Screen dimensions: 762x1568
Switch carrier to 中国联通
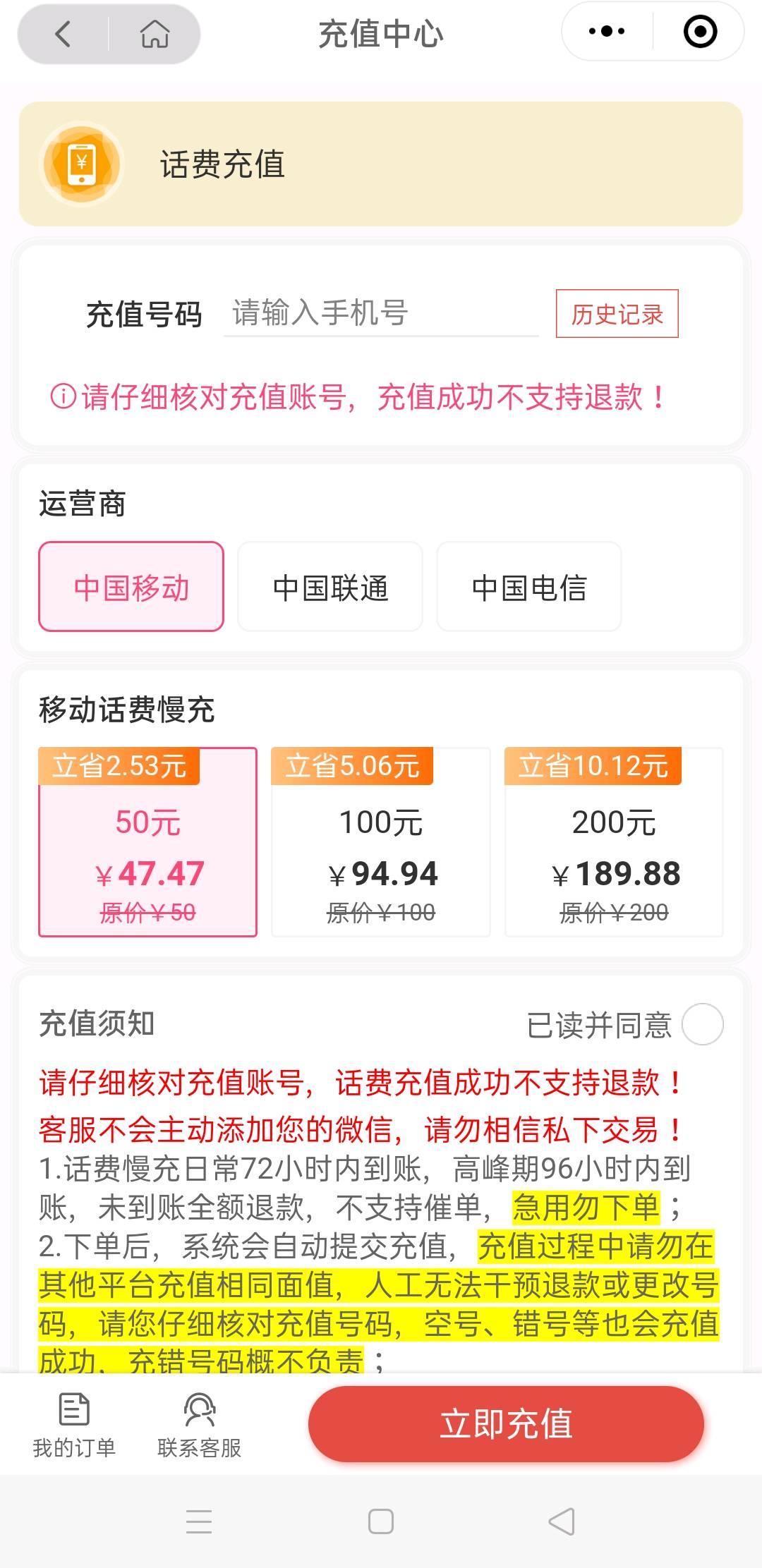click(x=330, y=587)
